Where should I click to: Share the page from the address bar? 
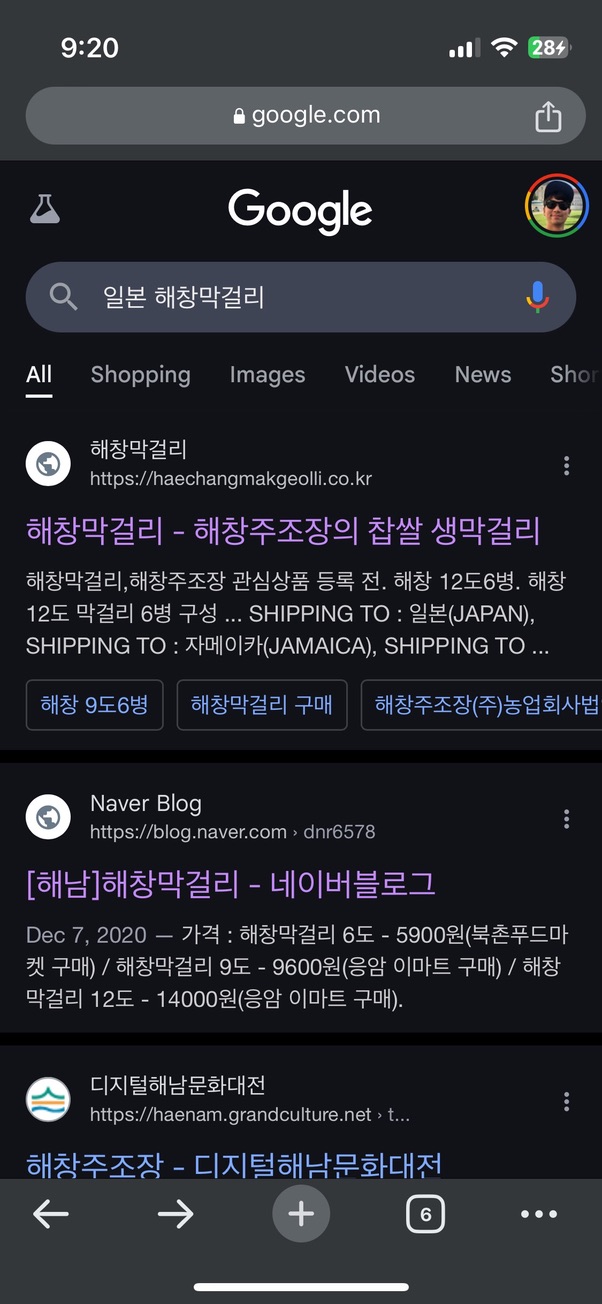click(x=548, y=116)
